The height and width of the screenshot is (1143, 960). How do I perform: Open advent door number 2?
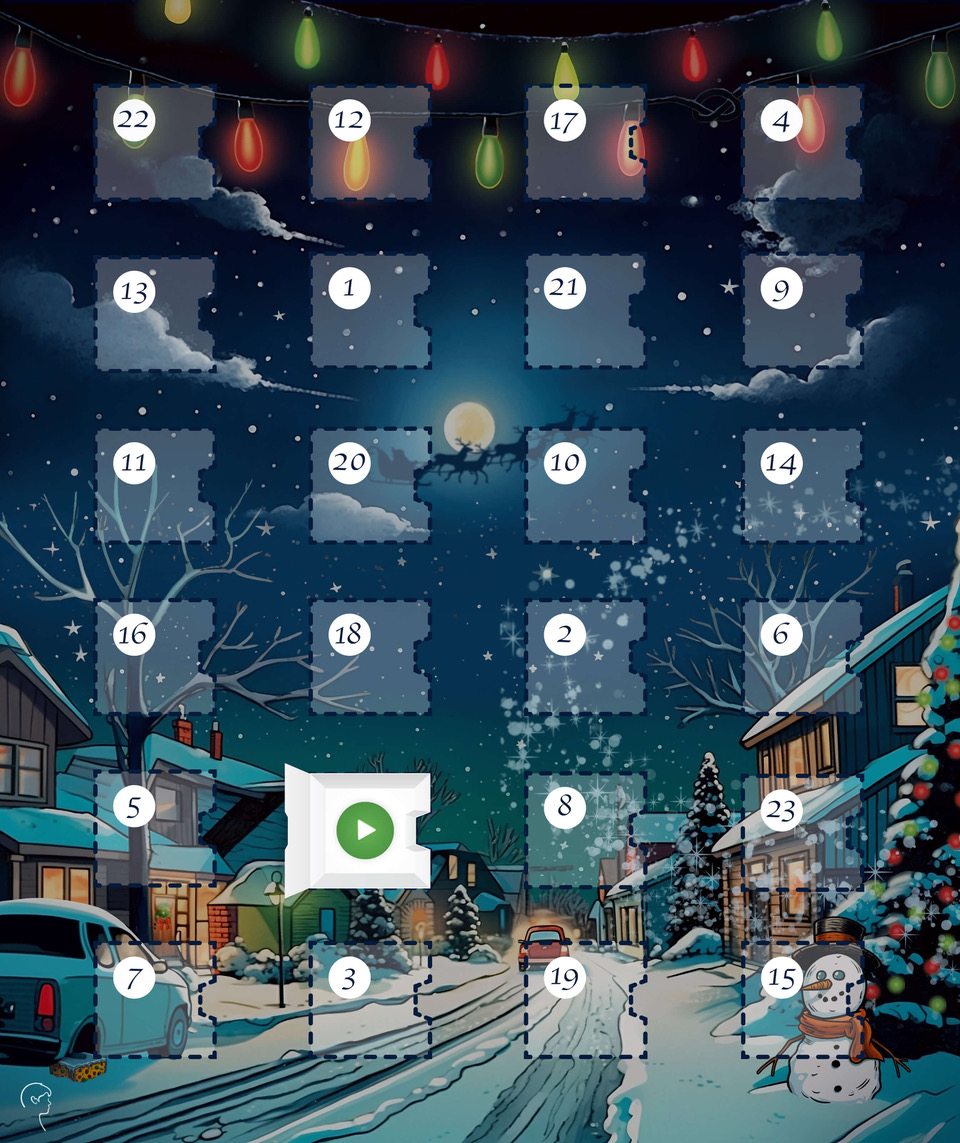(585, 655)
